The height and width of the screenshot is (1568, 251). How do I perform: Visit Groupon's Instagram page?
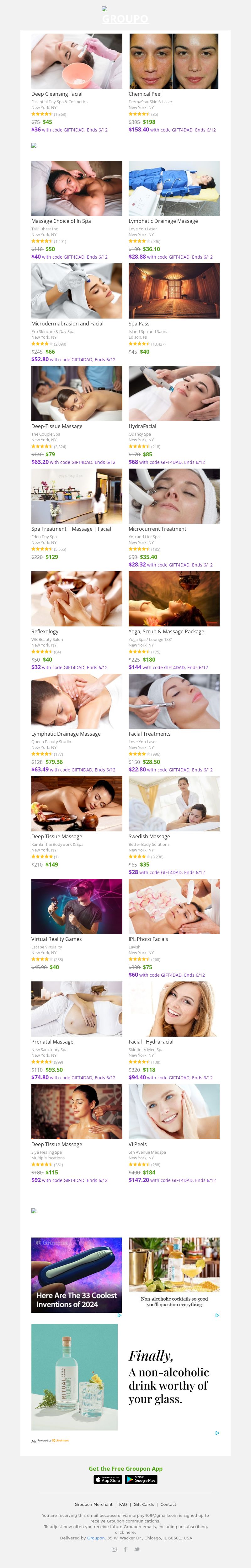113,1549
